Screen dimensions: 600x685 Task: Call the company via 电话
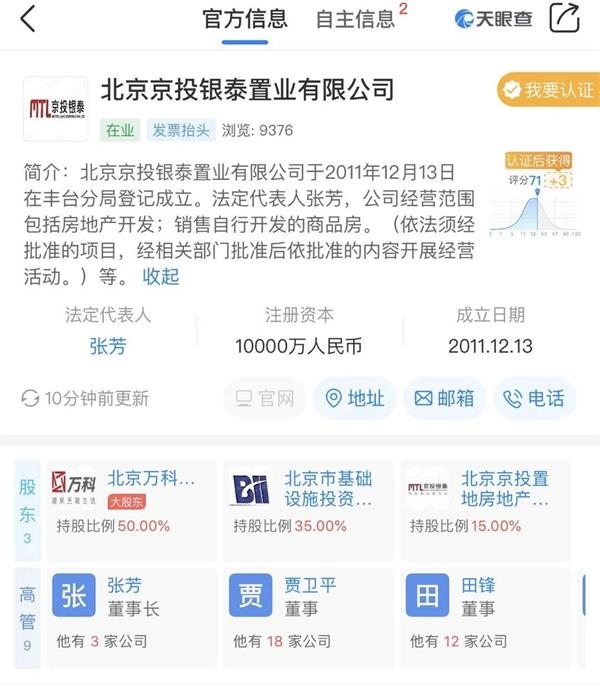click(535, 398)
